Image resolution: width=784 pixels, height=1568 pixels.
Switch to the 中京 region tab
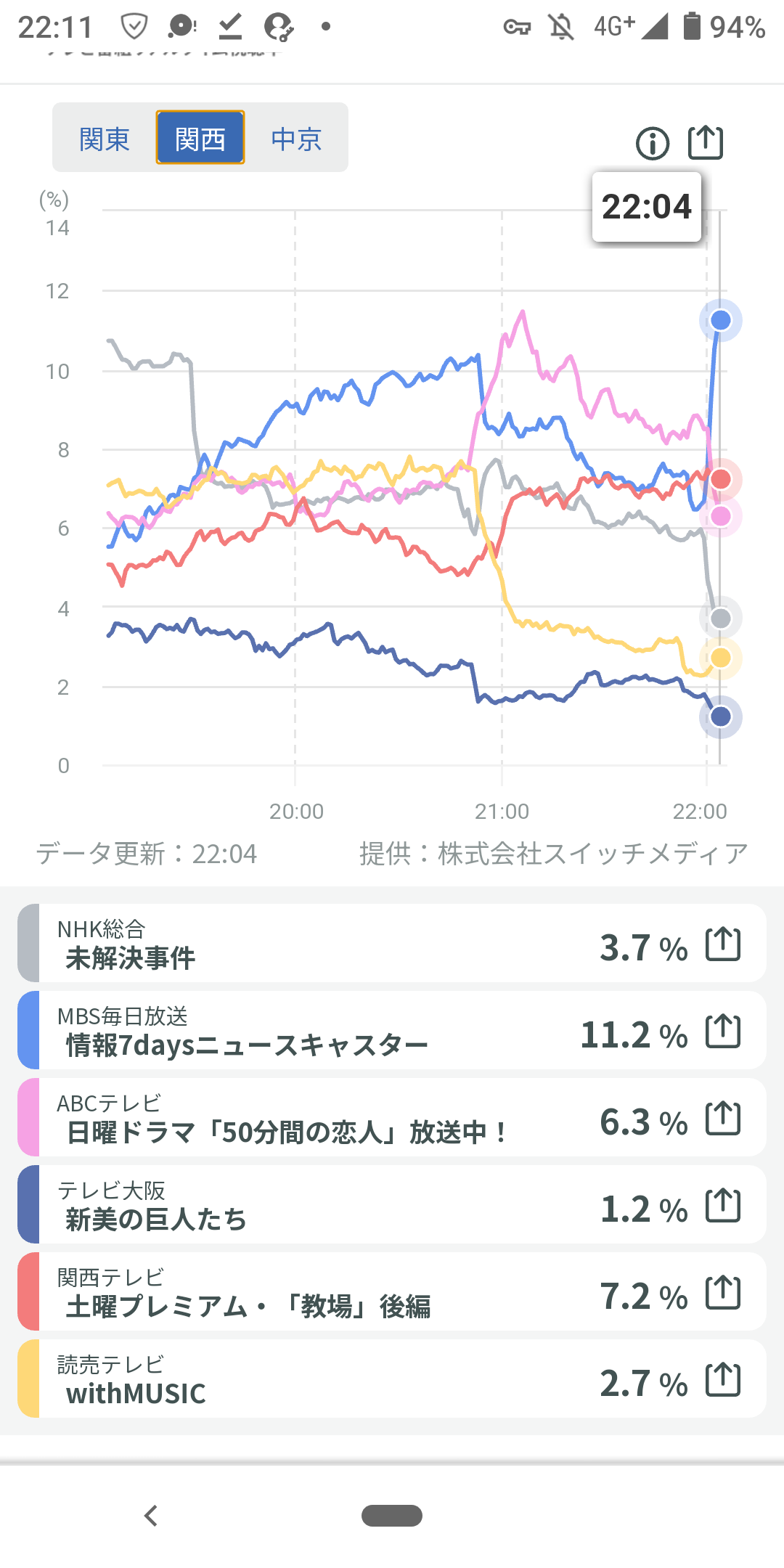[296, 138]
